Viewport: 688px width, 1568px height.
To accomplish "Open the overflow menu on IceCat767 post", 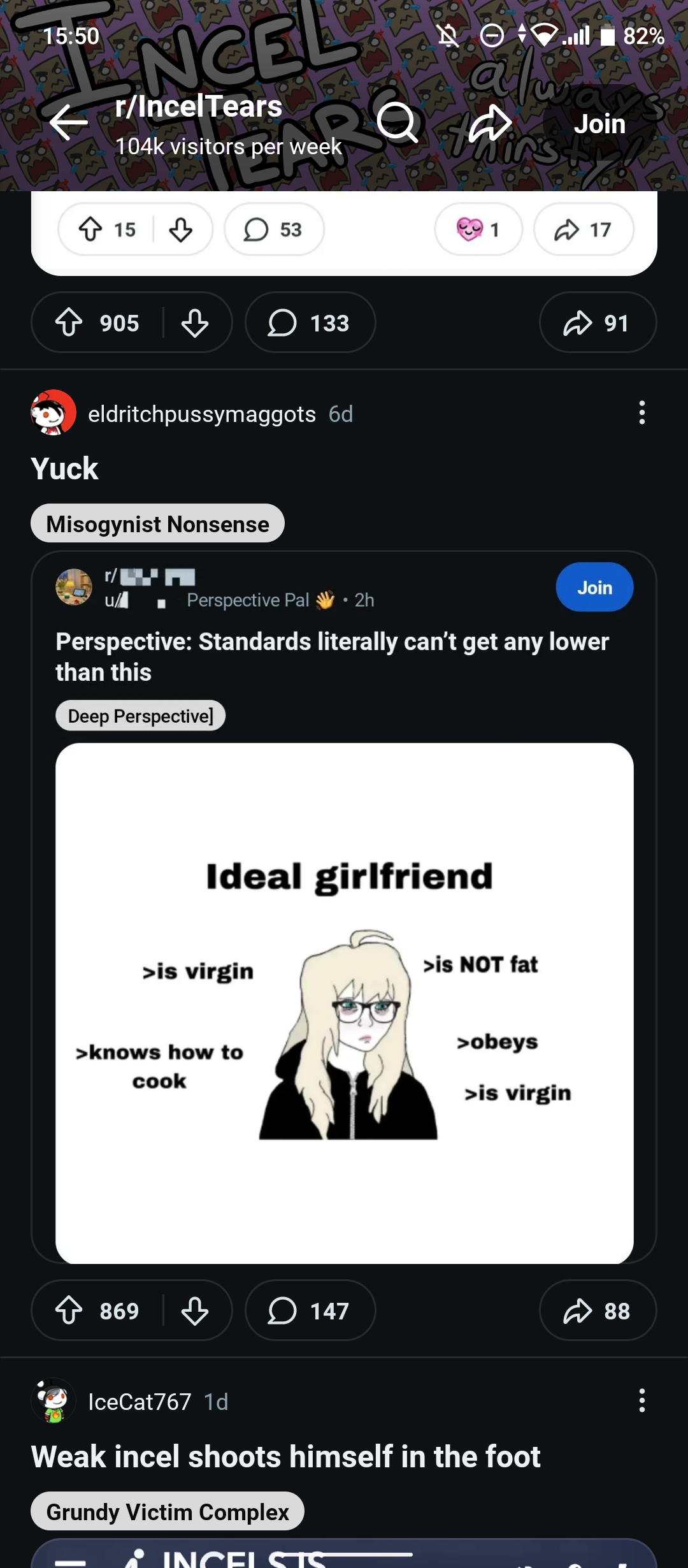I will 641,1402.
